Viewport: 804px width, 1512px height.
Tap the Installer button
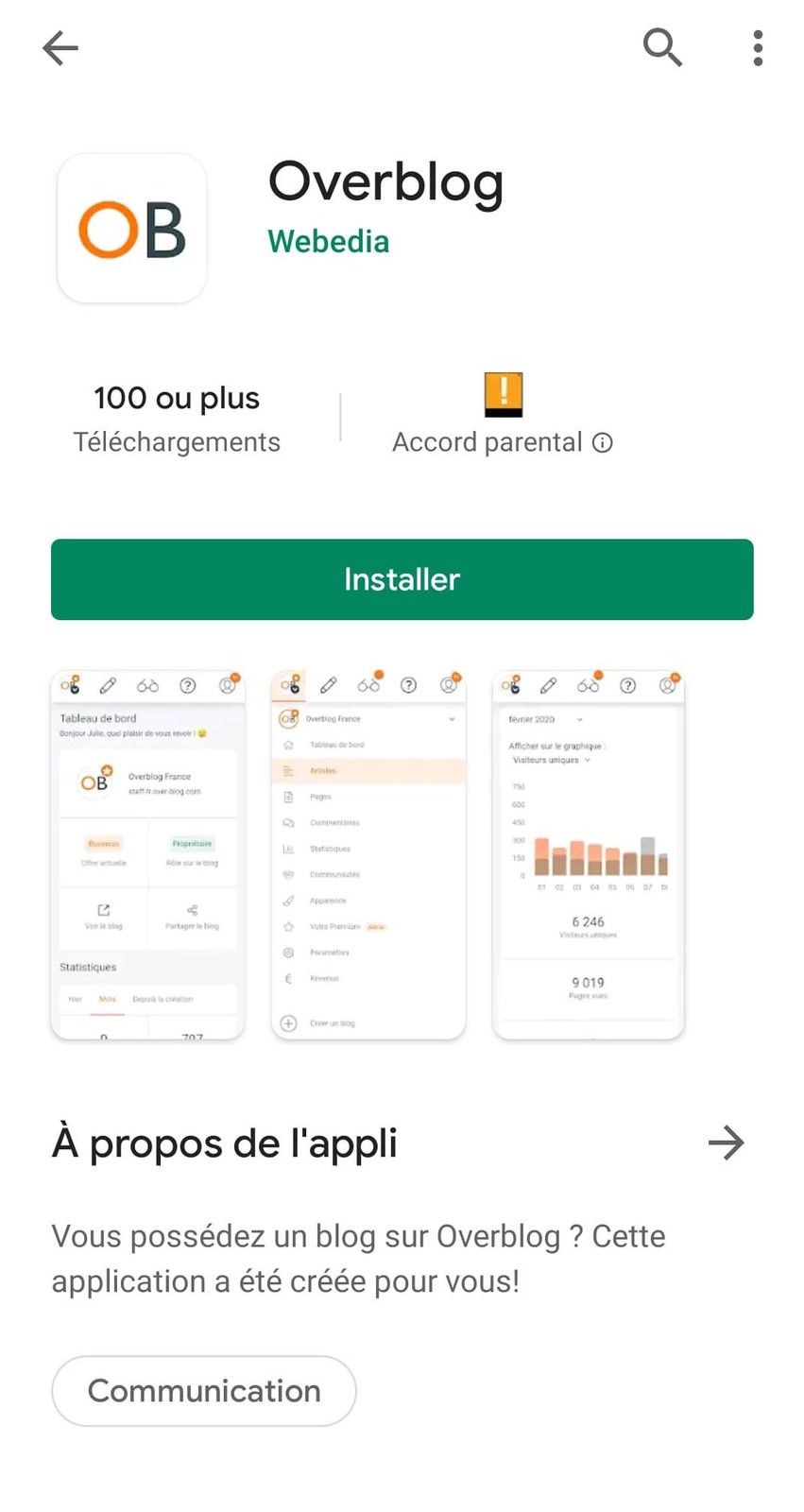pos(402,579)
